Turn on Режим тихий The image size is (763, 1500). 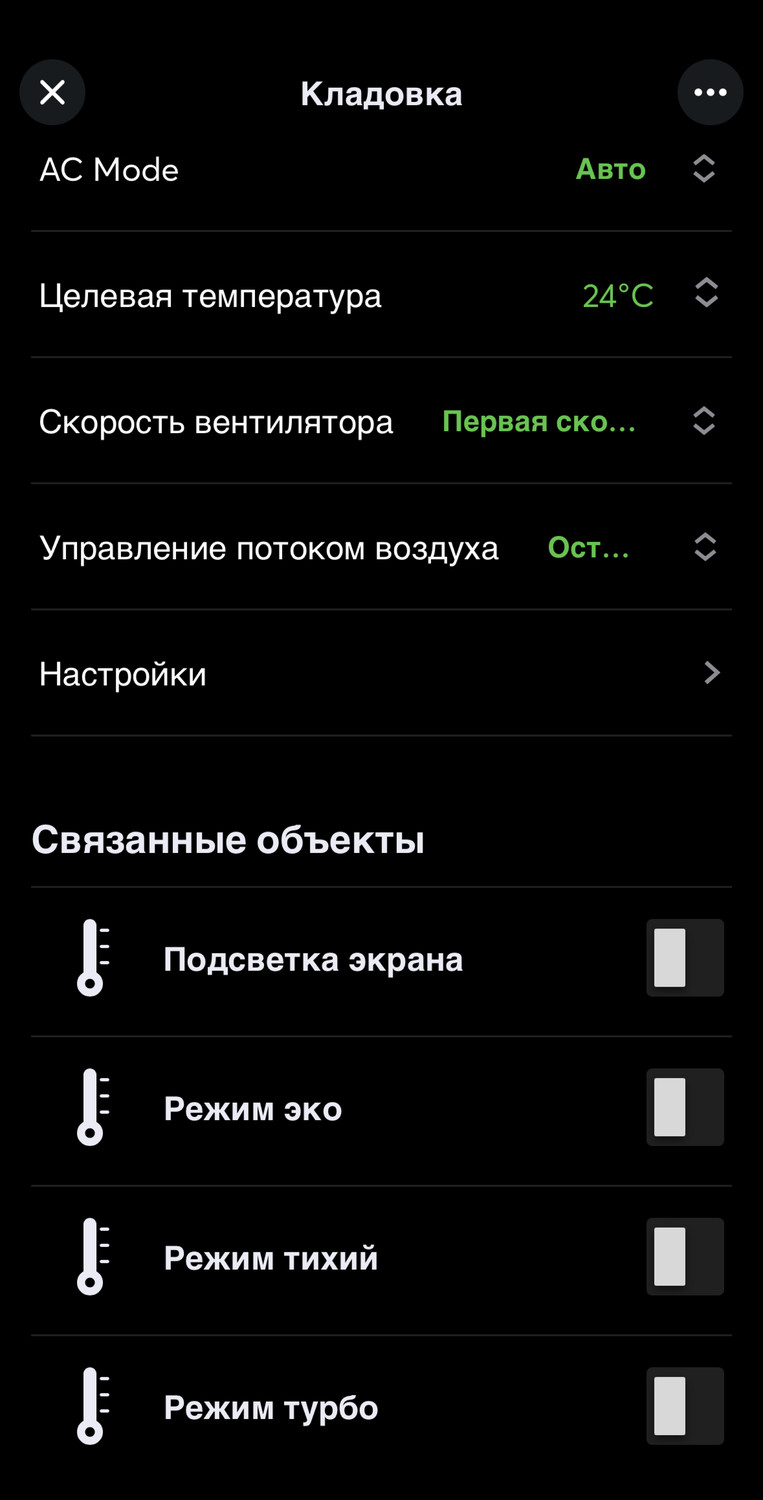684,1257
